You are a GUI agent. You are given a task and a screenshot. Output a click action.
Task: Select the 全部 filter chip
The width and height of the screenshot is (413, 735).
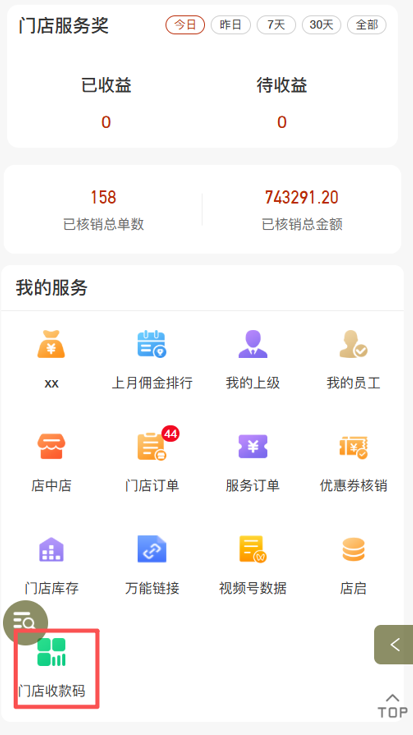(x=367, y=25)
